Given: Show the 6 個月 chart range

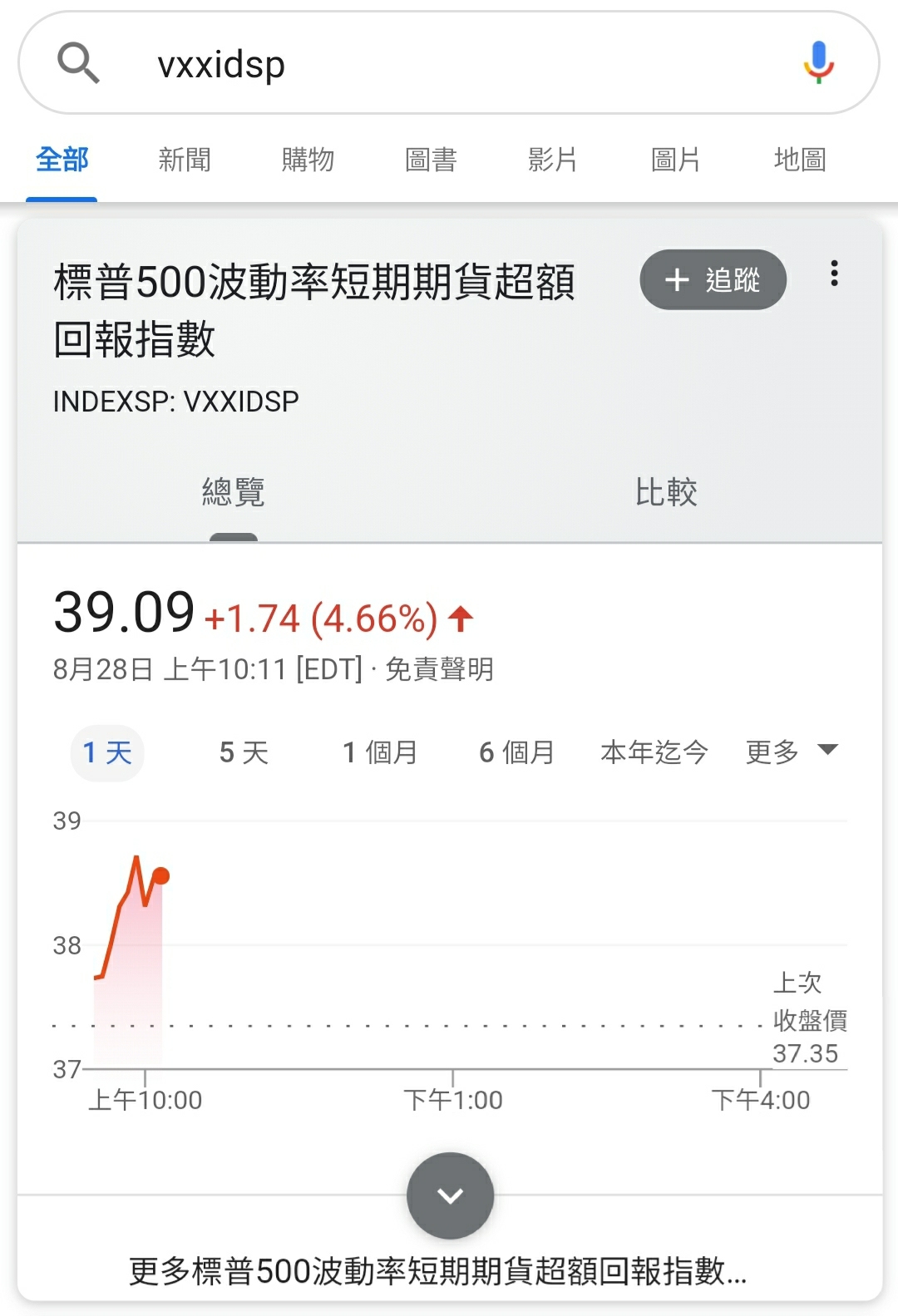Looking at the screenshot, I should [516, 753].
